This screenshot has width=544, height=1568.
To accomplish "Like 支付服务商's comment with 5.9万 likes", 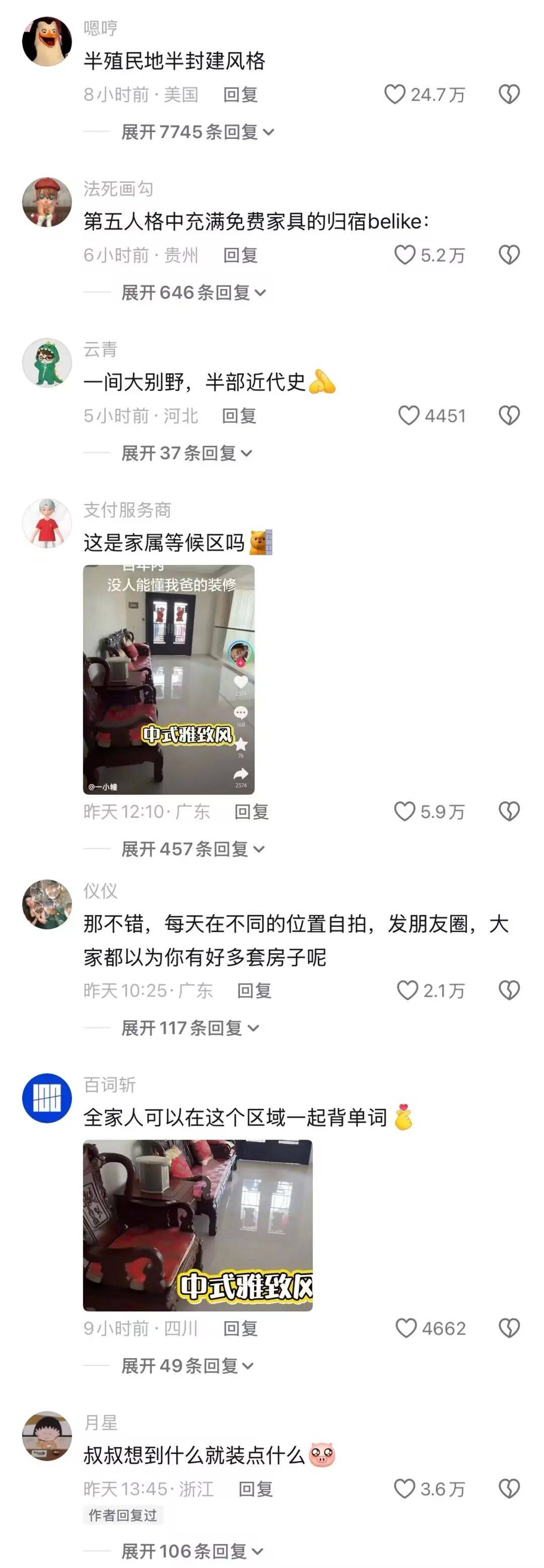I will coord(404,811).
